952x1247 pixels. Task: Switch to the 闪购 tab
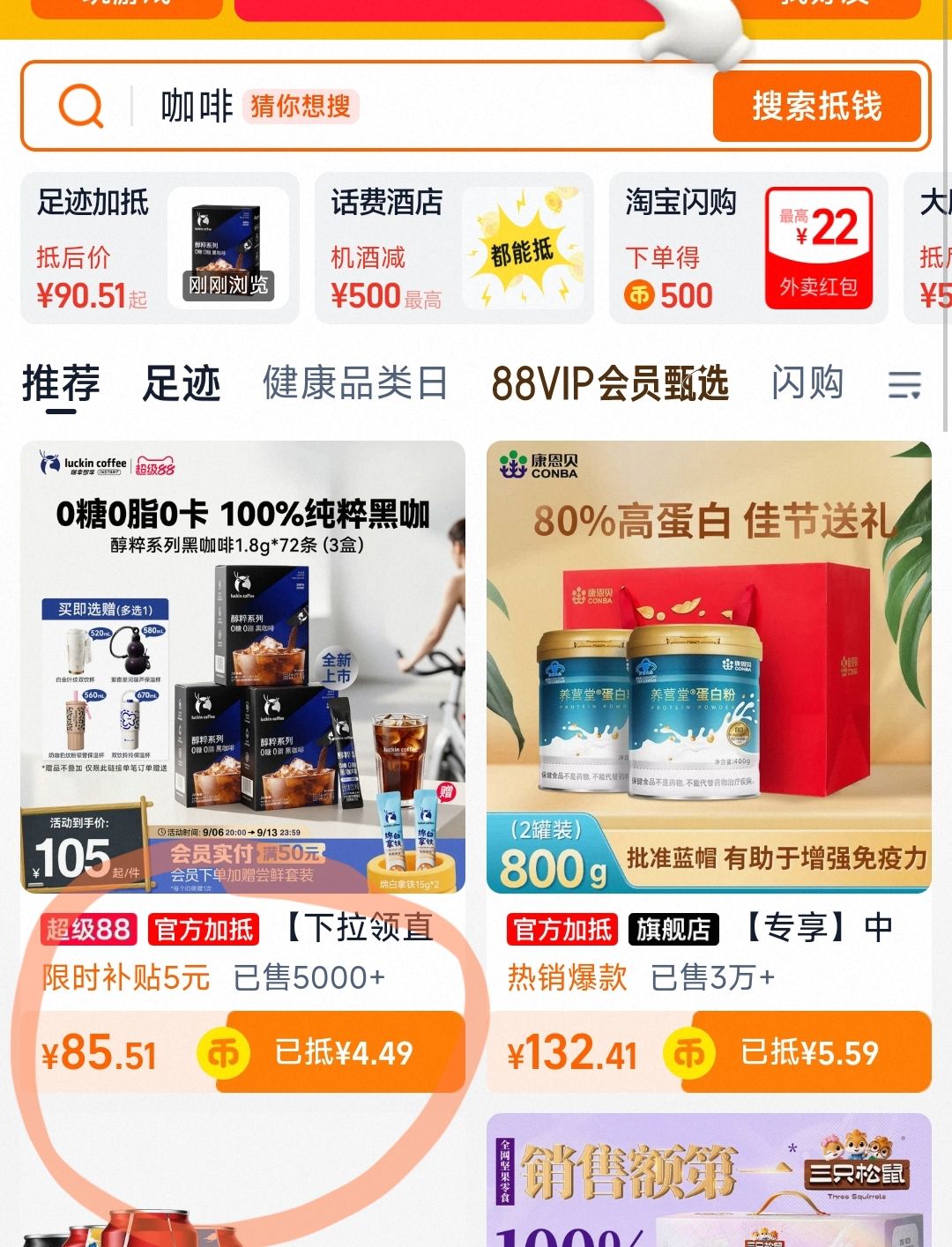(x=807, y=384)
